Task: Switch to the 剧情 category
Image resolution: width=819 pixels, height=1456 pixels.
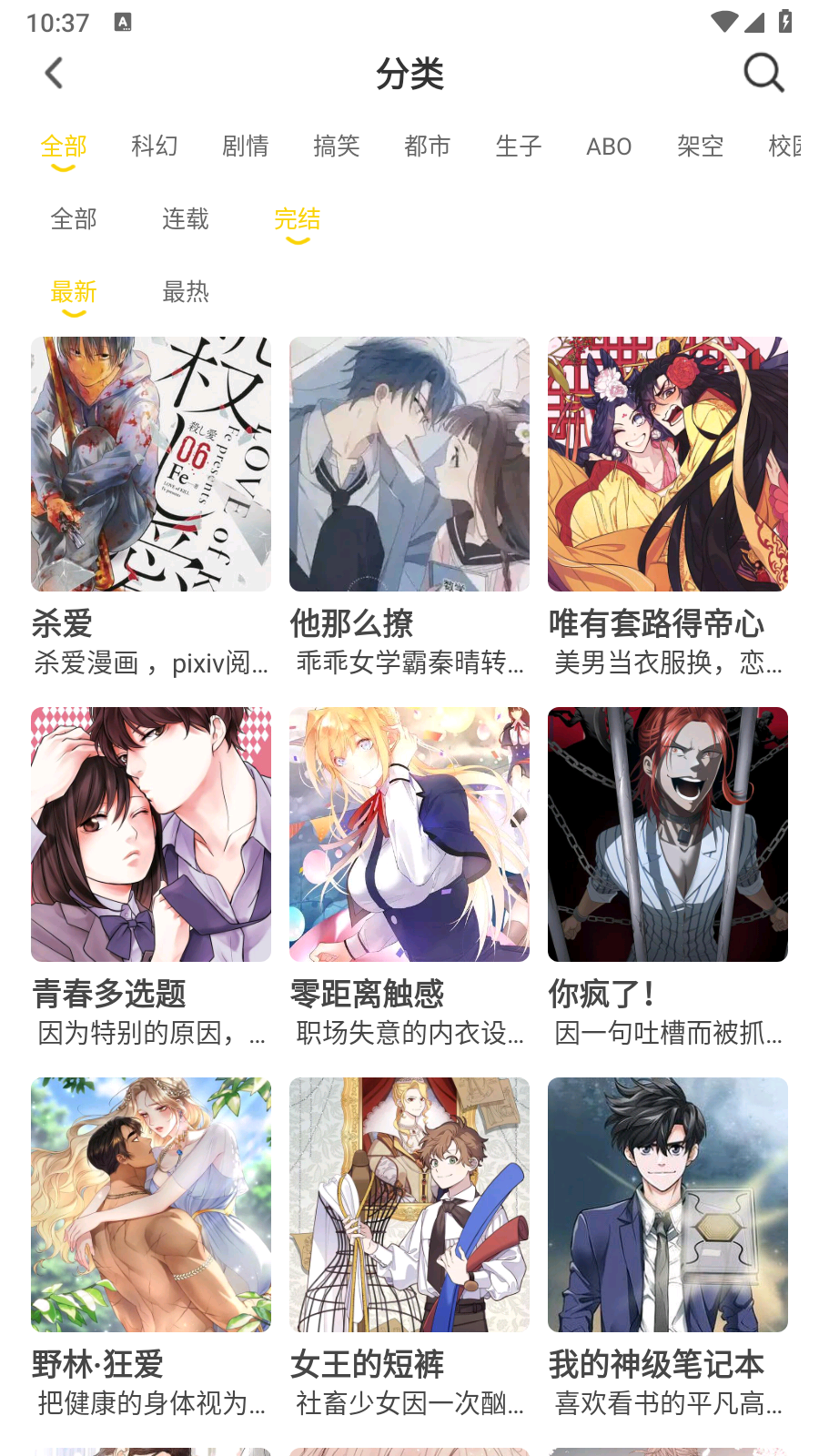Action: click(246, 146)
